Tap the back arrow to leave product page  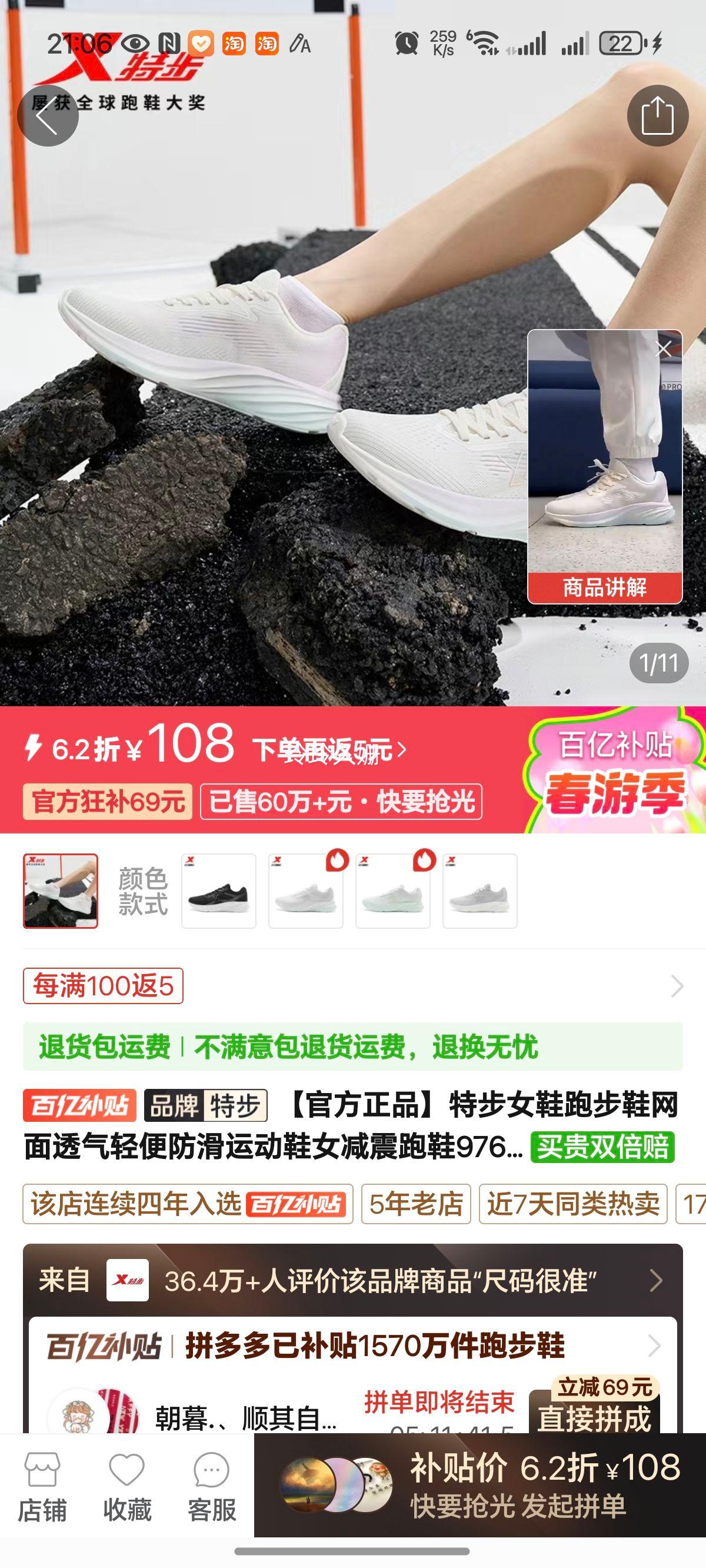(49, 115)
